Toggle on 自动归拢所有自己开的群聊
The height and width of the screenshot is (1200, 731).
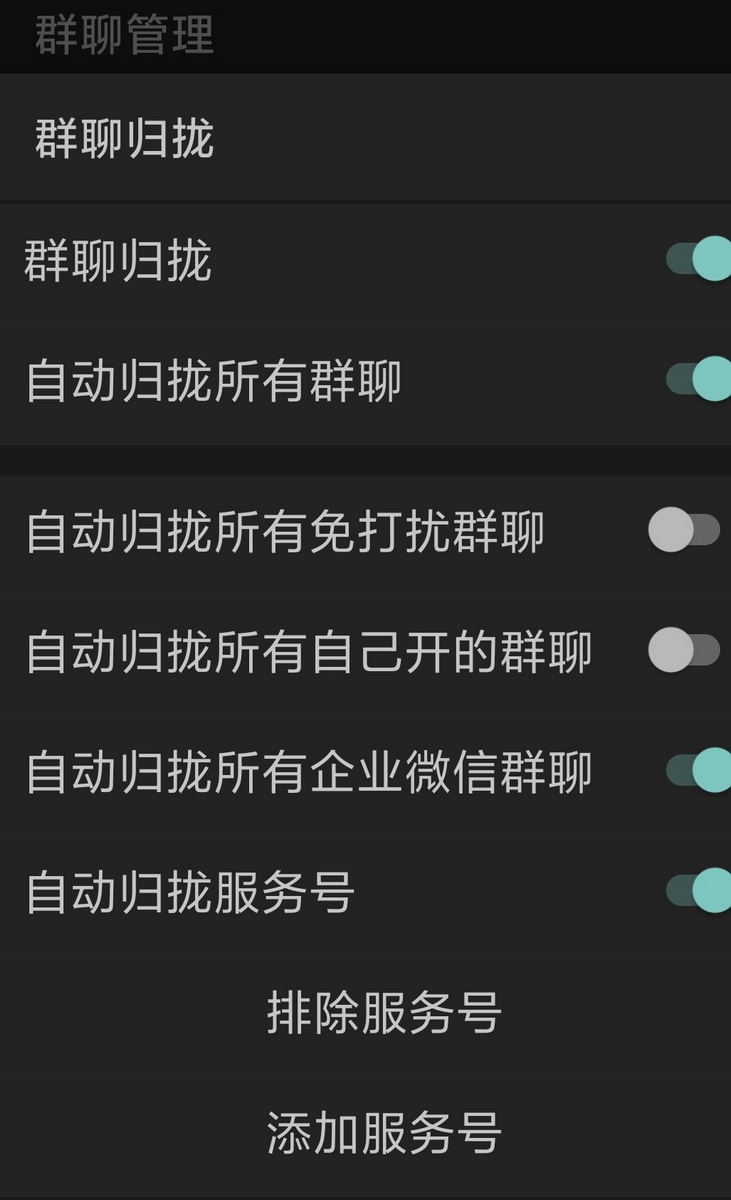coord(684,650)
